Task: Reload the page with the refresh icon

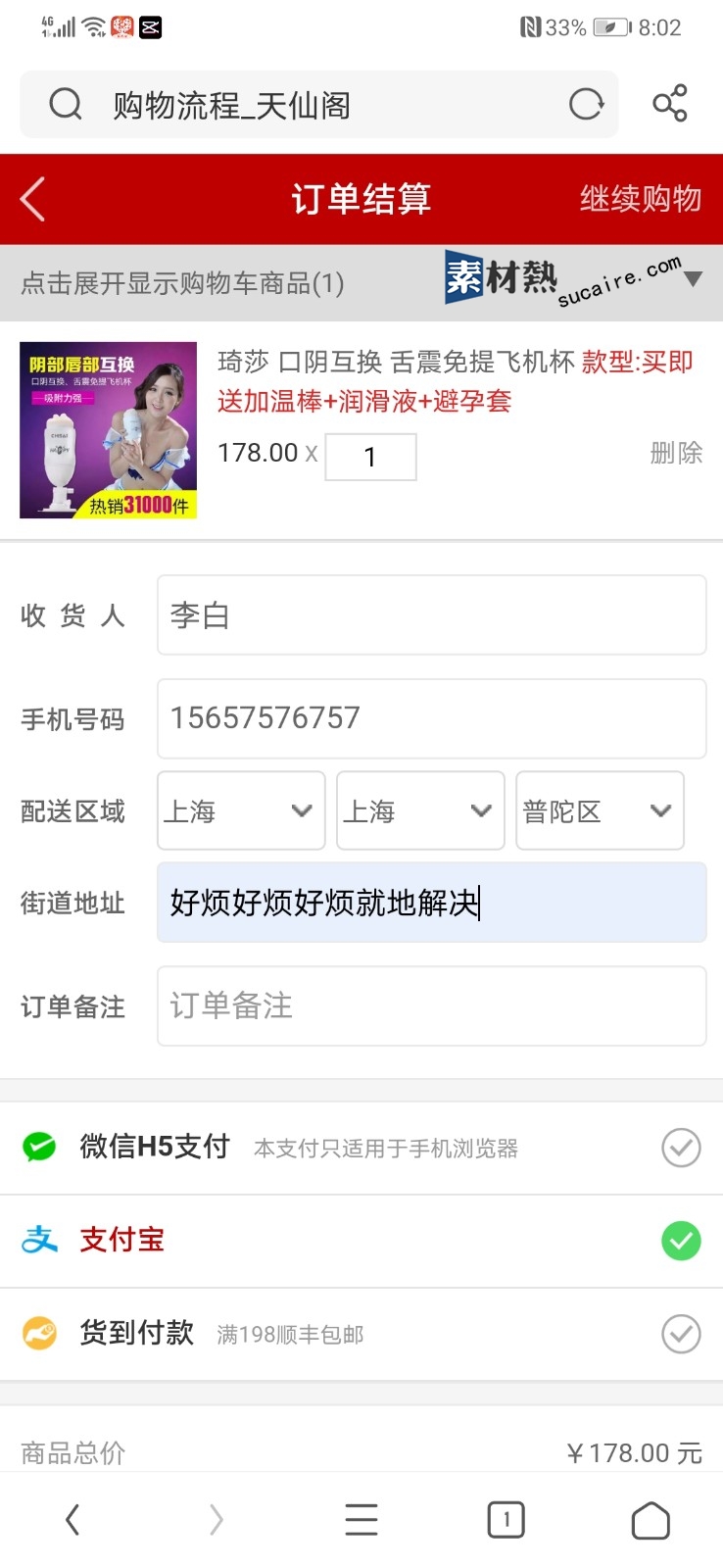Action: pyautogui.click(x=586, y=104)
